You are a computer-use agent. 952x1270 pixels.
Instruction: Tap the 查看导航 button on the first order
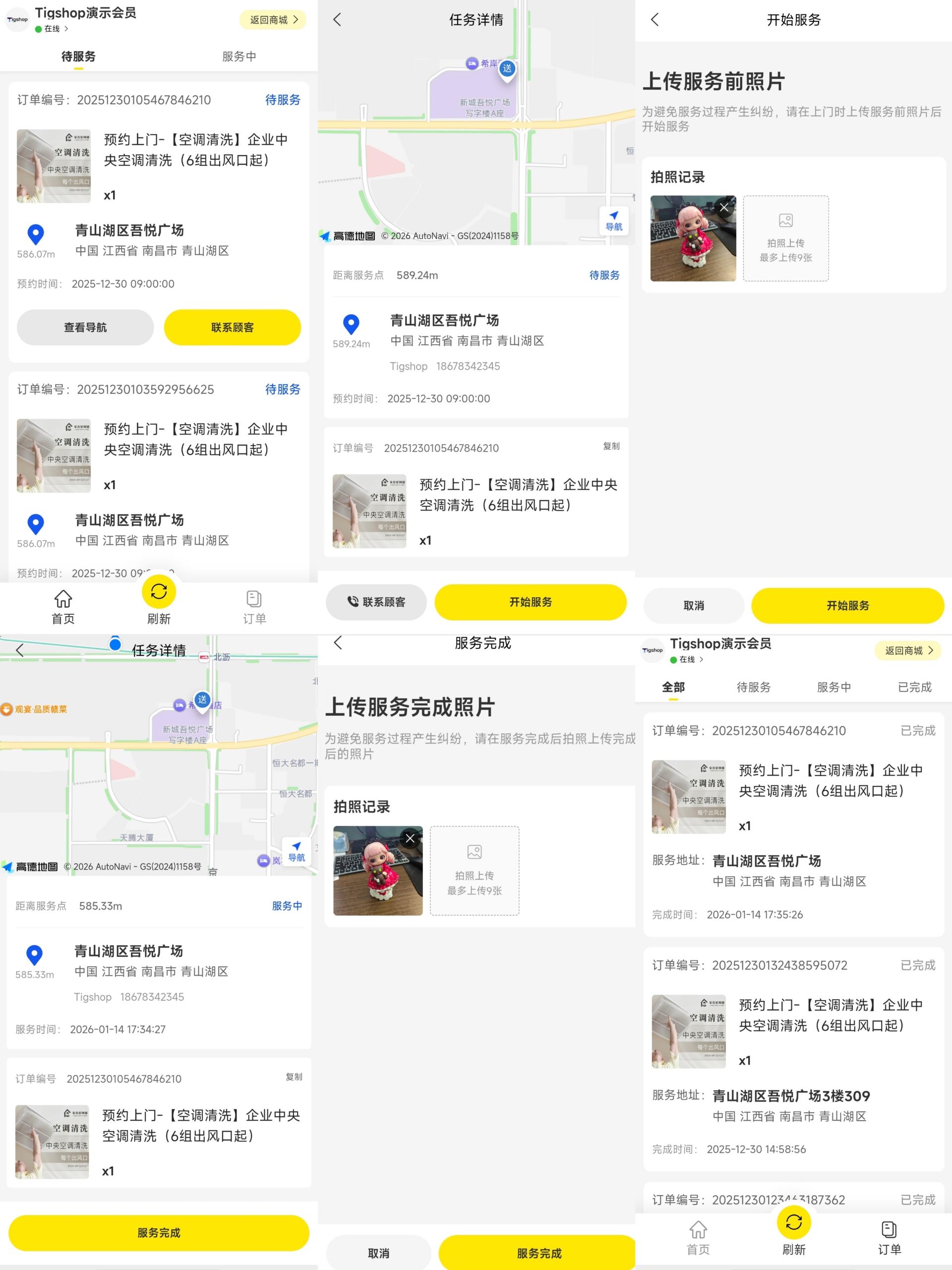(x=85, y=327)
